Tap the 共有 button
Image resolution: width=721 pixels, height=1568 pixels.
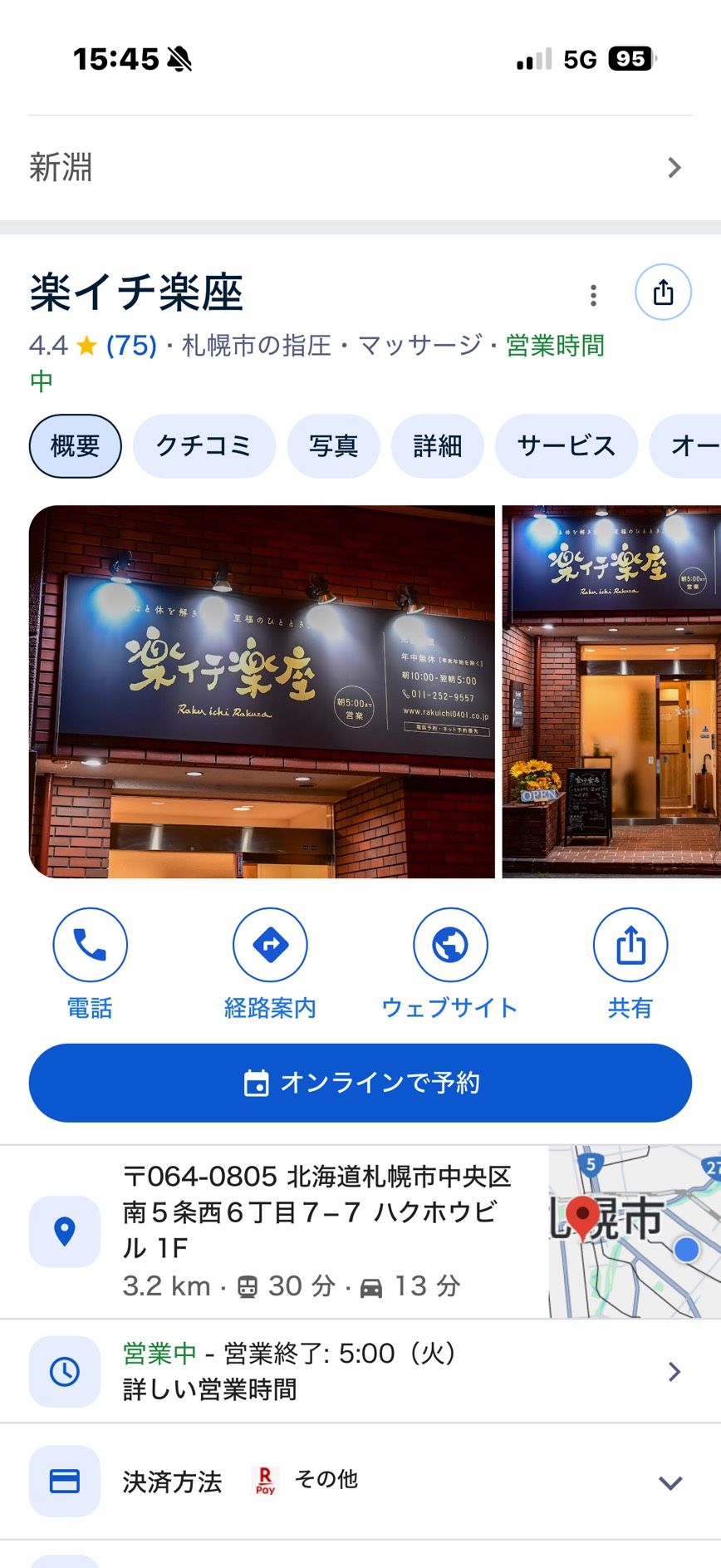click(x=630, y=963)
